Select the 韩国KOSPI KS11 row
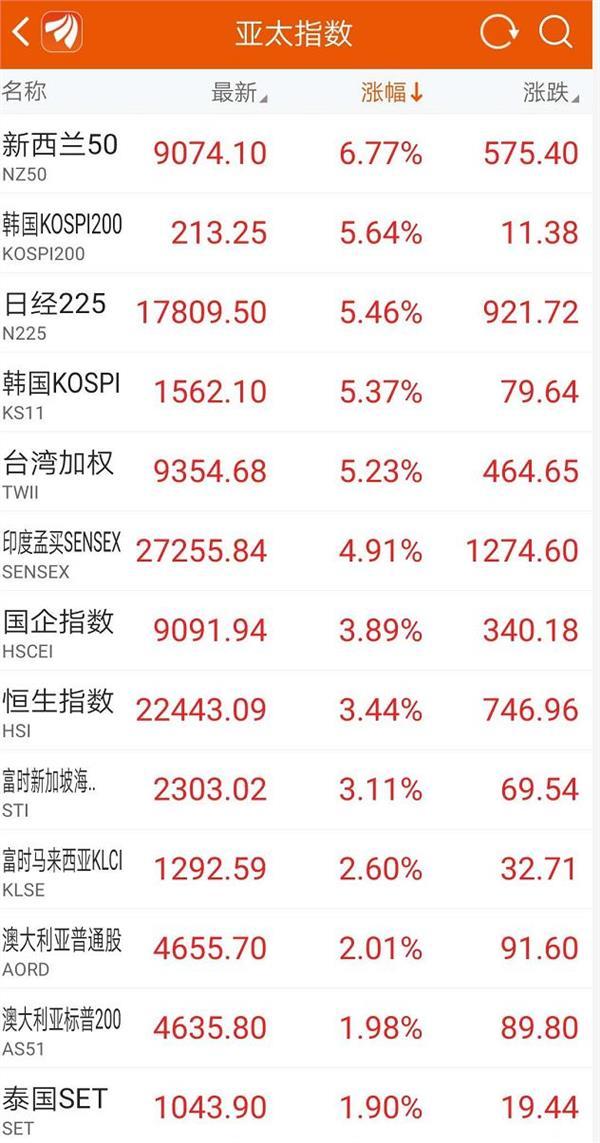600x1143 pixels. tap(300, 392)
